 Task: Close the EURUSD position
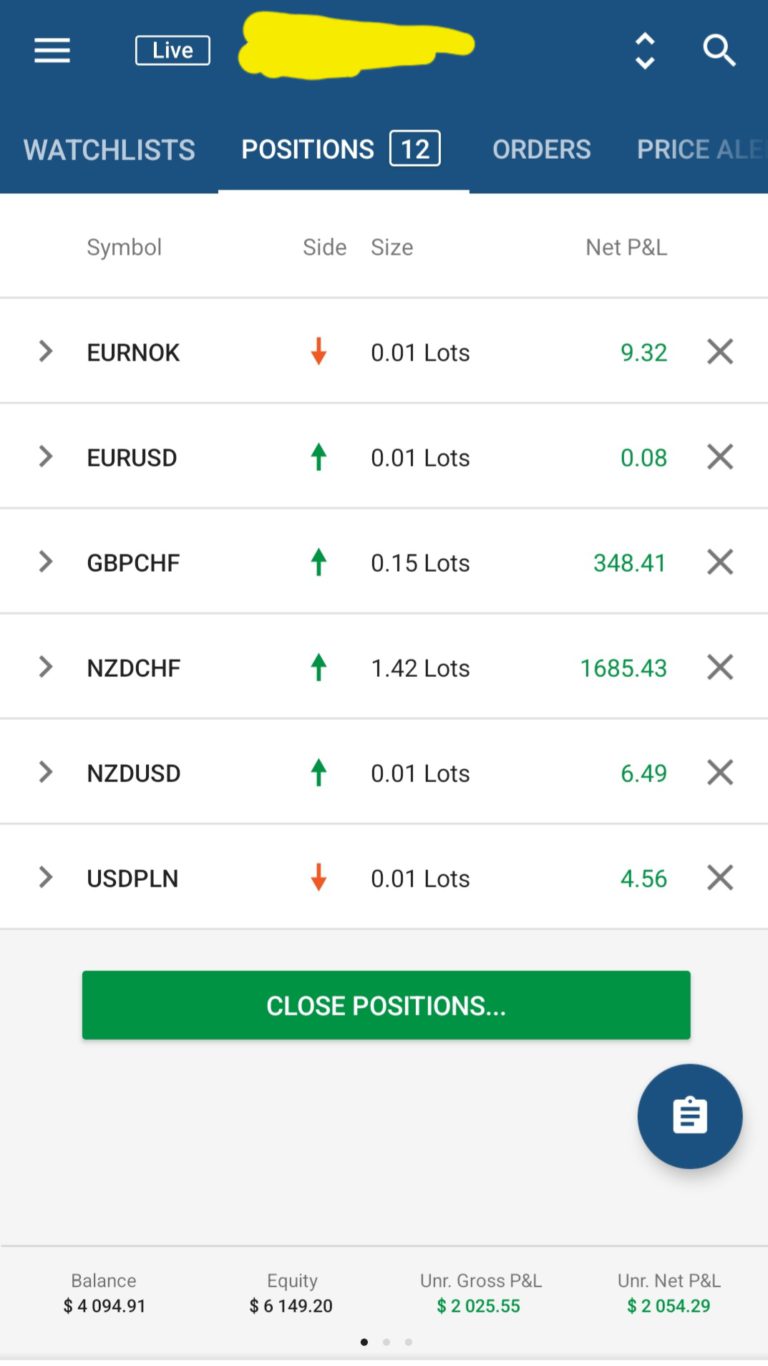(x=720, y=457)
